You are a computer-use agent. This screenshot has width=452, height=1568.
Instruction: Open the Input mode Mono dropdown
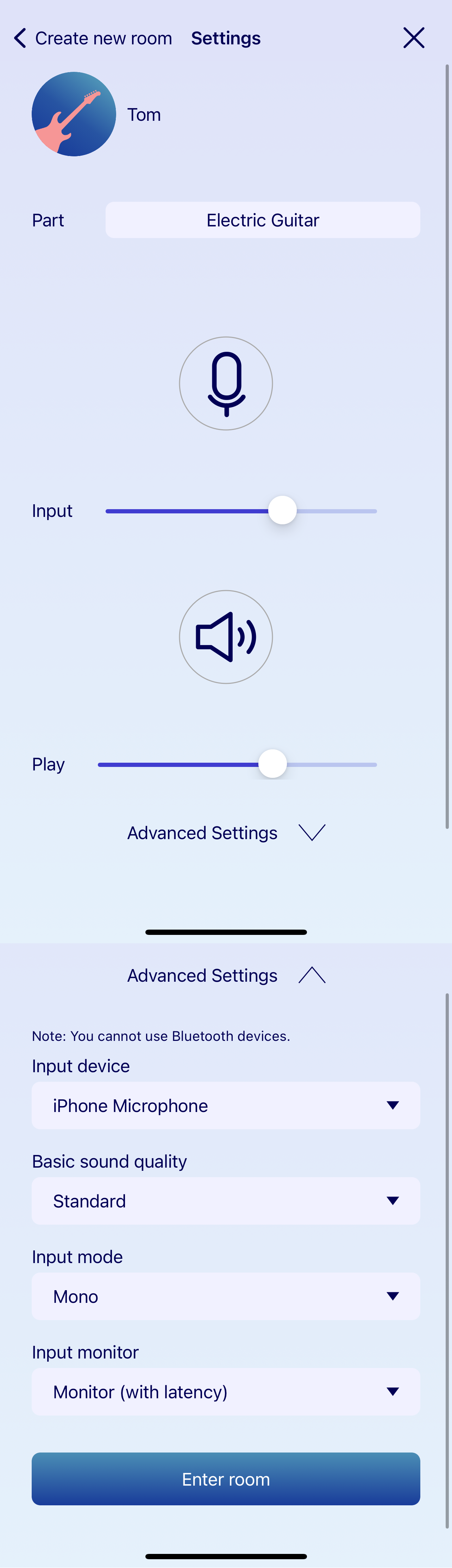click(x=226, y=1296)
